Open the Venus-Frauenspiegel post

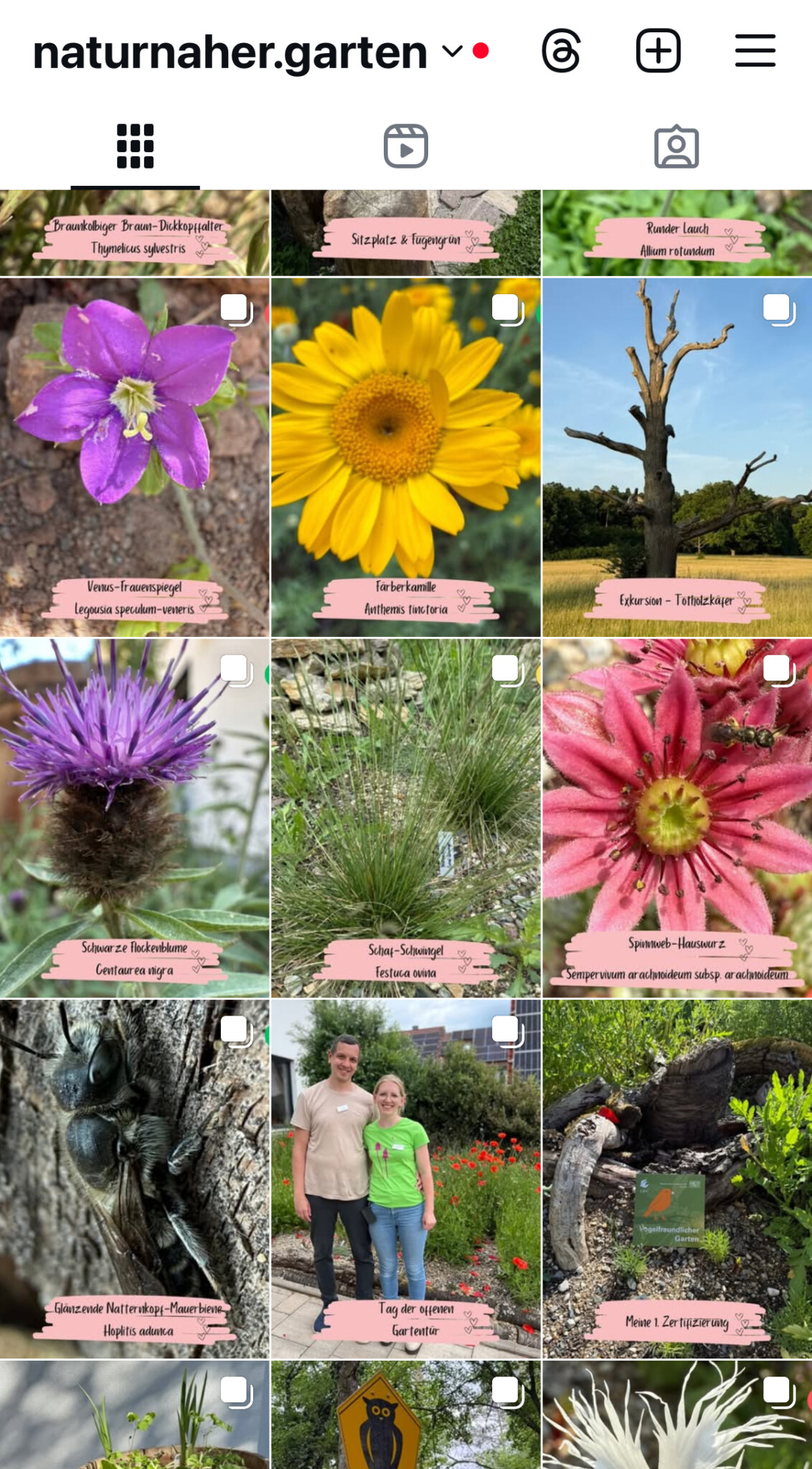(x=135, y=458)
